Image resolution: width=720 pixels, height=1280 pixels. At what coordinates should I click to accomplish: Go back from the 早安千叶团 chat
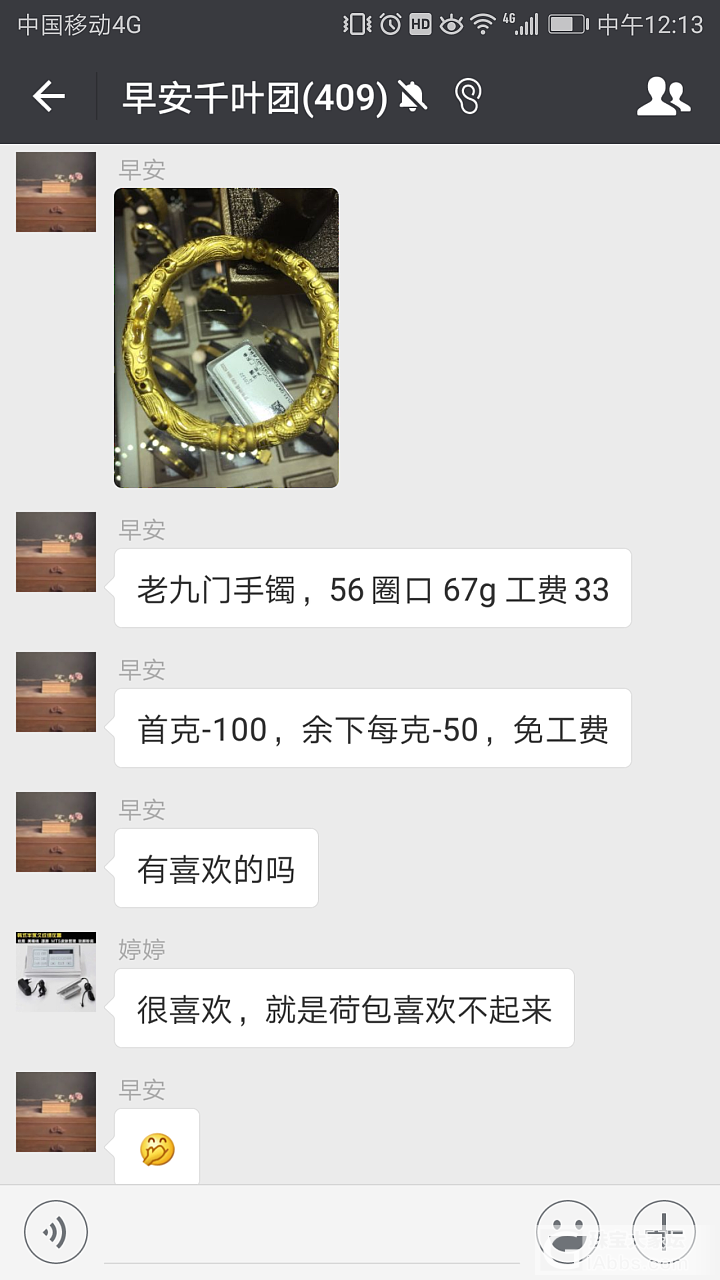tap(48, 96)
